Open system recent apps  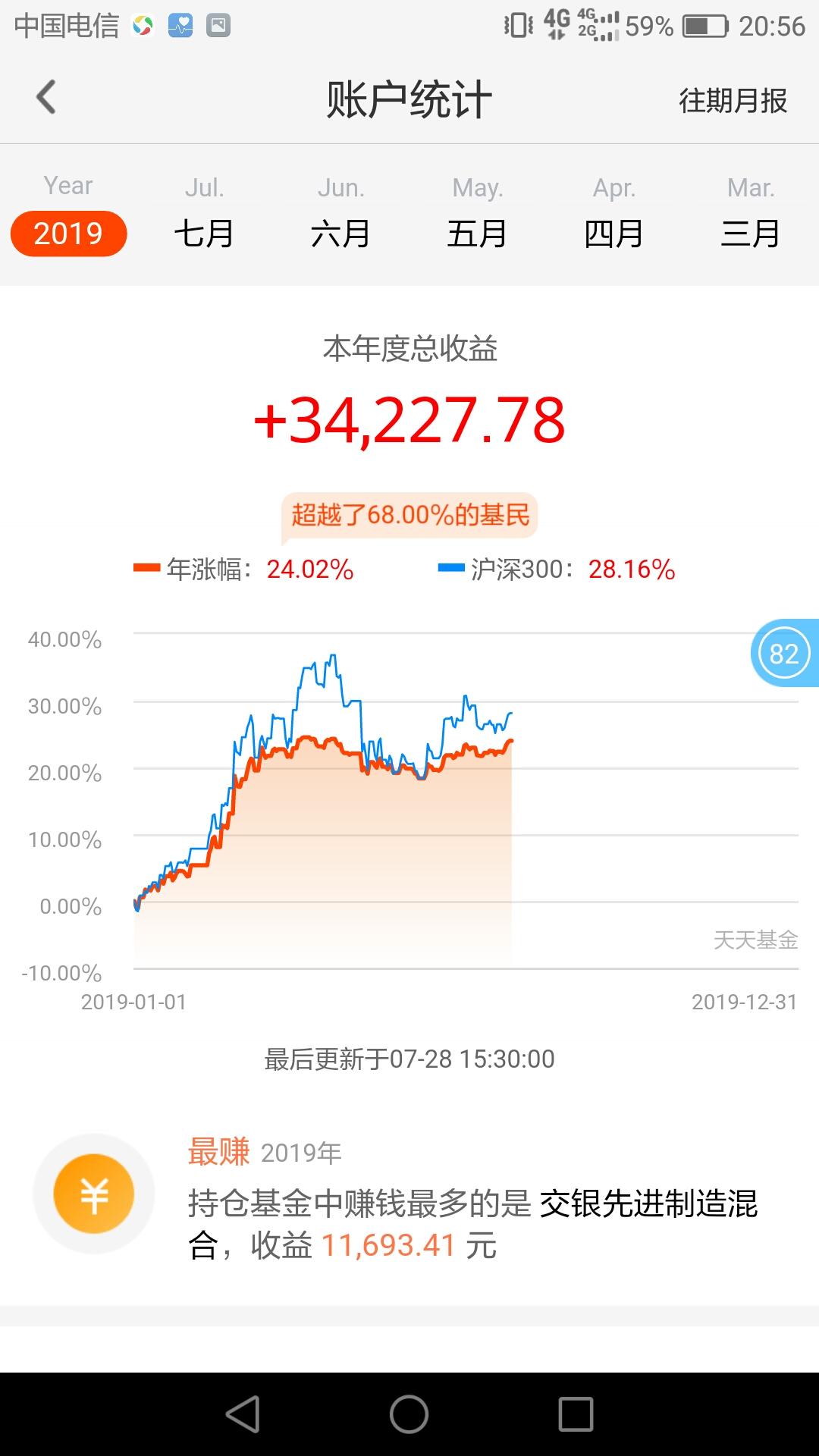point(576,1414)
